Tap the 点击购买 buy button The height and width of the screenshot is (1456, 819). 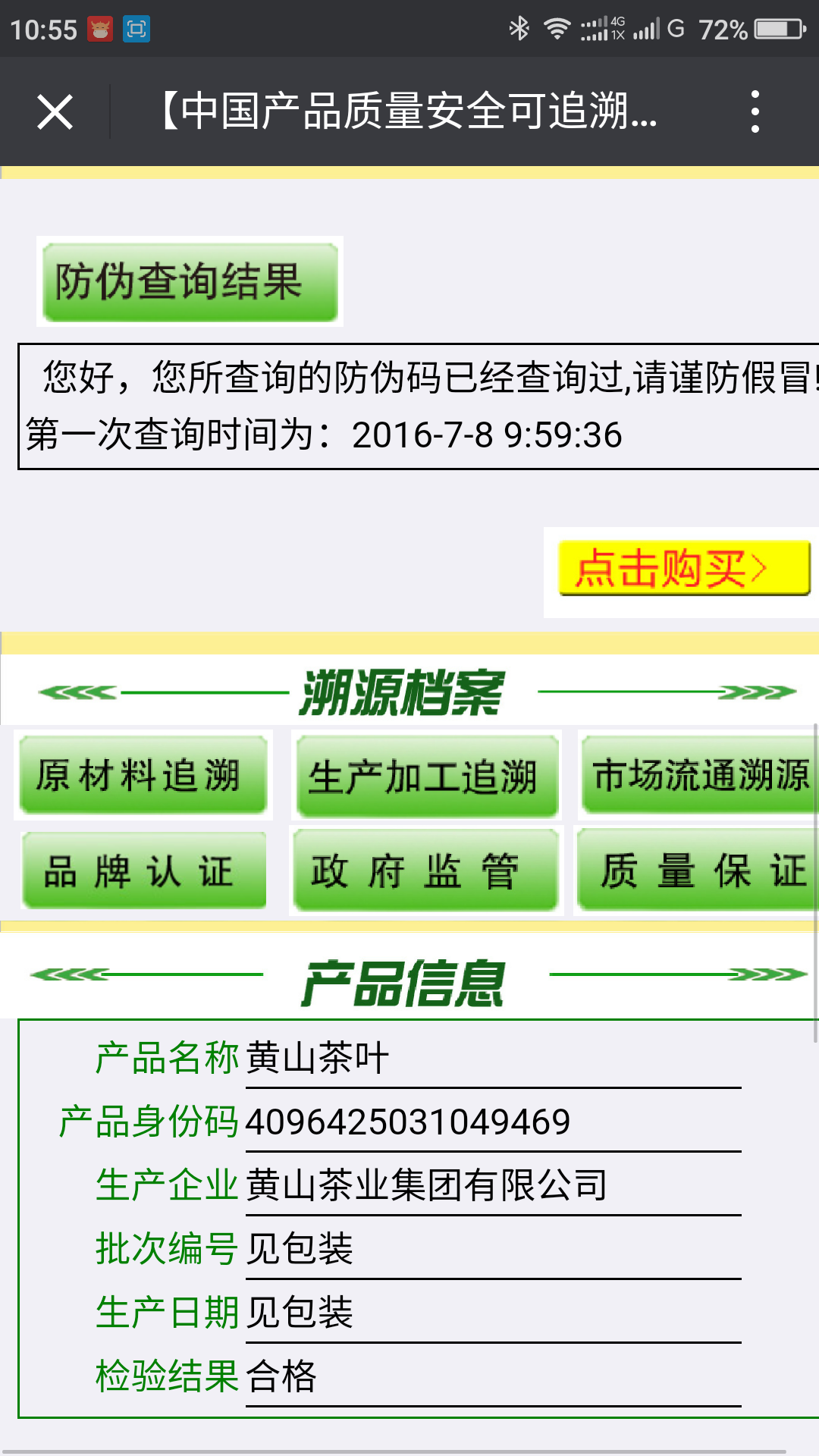pos(683,569)
